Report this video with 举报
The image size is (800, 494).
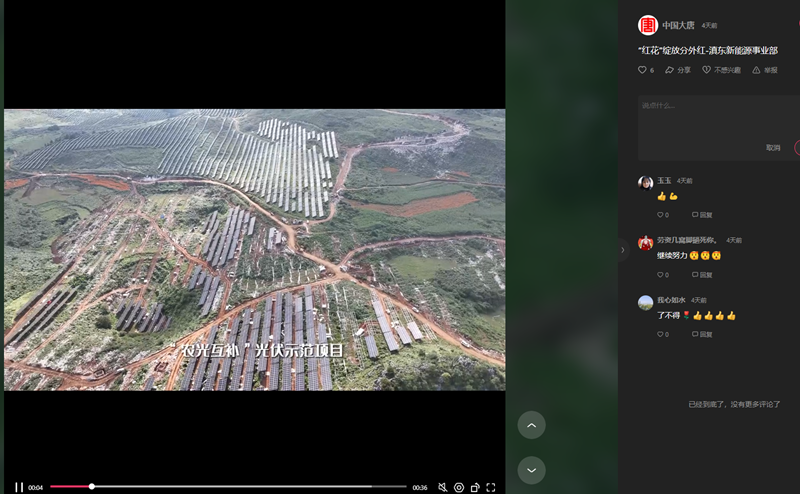[764, 70]
